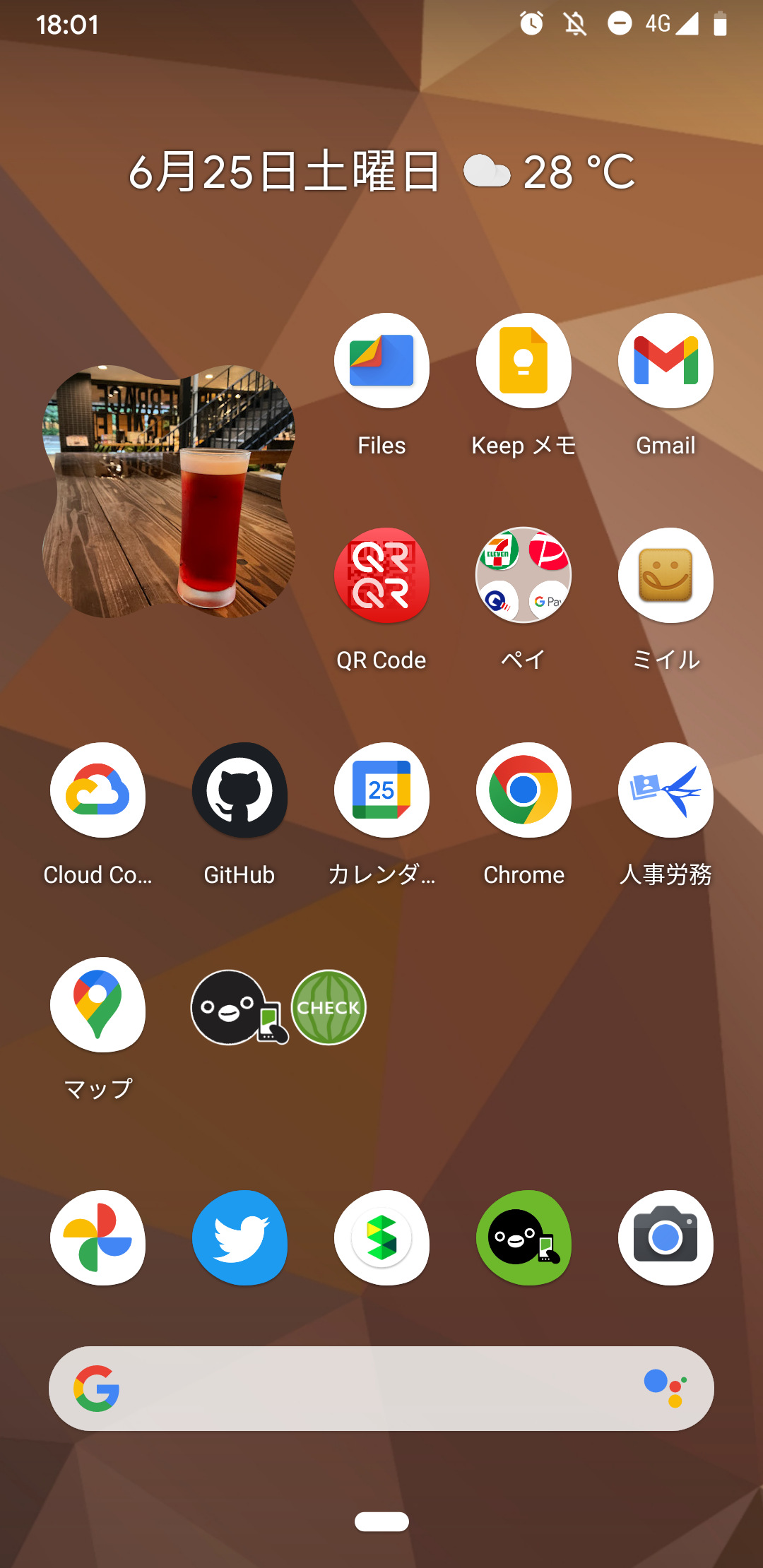763x1568 pixels.
Task: Open Gmail
Action: (666, 362)
